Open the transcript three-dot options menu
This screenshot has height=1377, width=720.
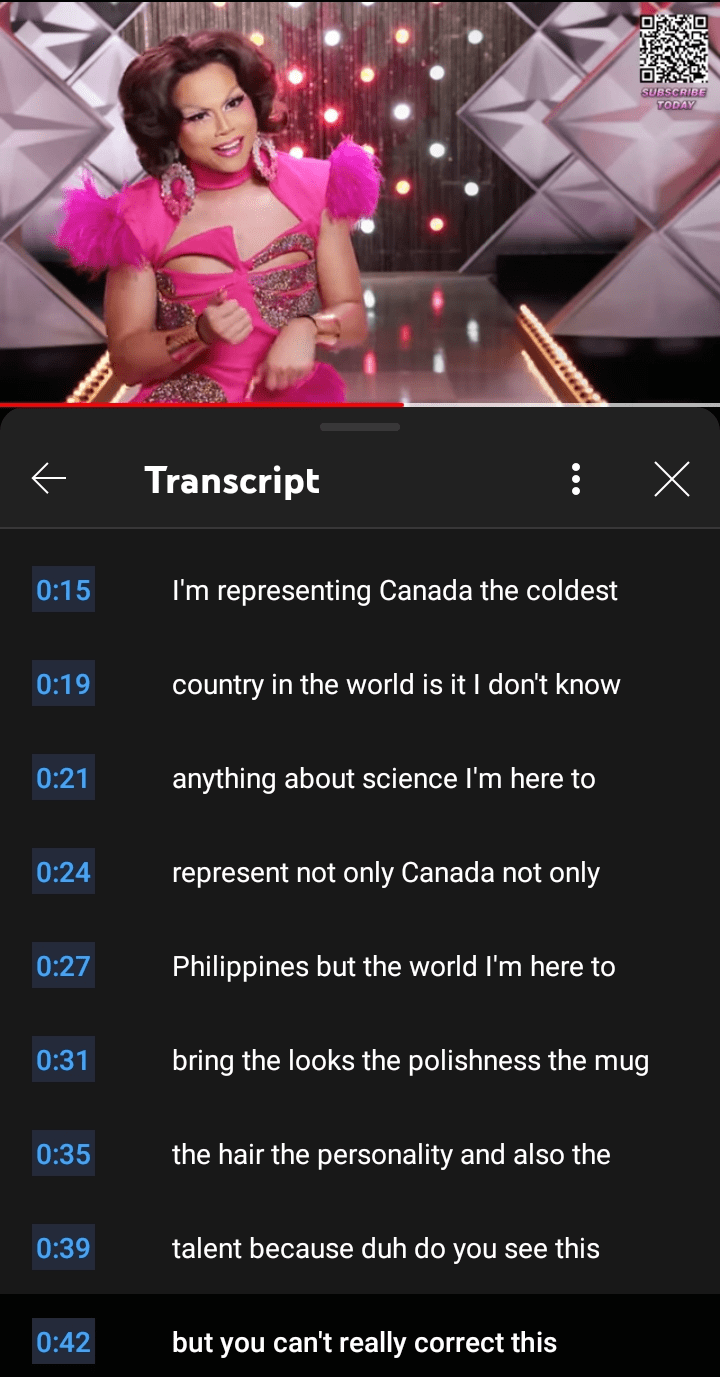(x=576, y=479)
